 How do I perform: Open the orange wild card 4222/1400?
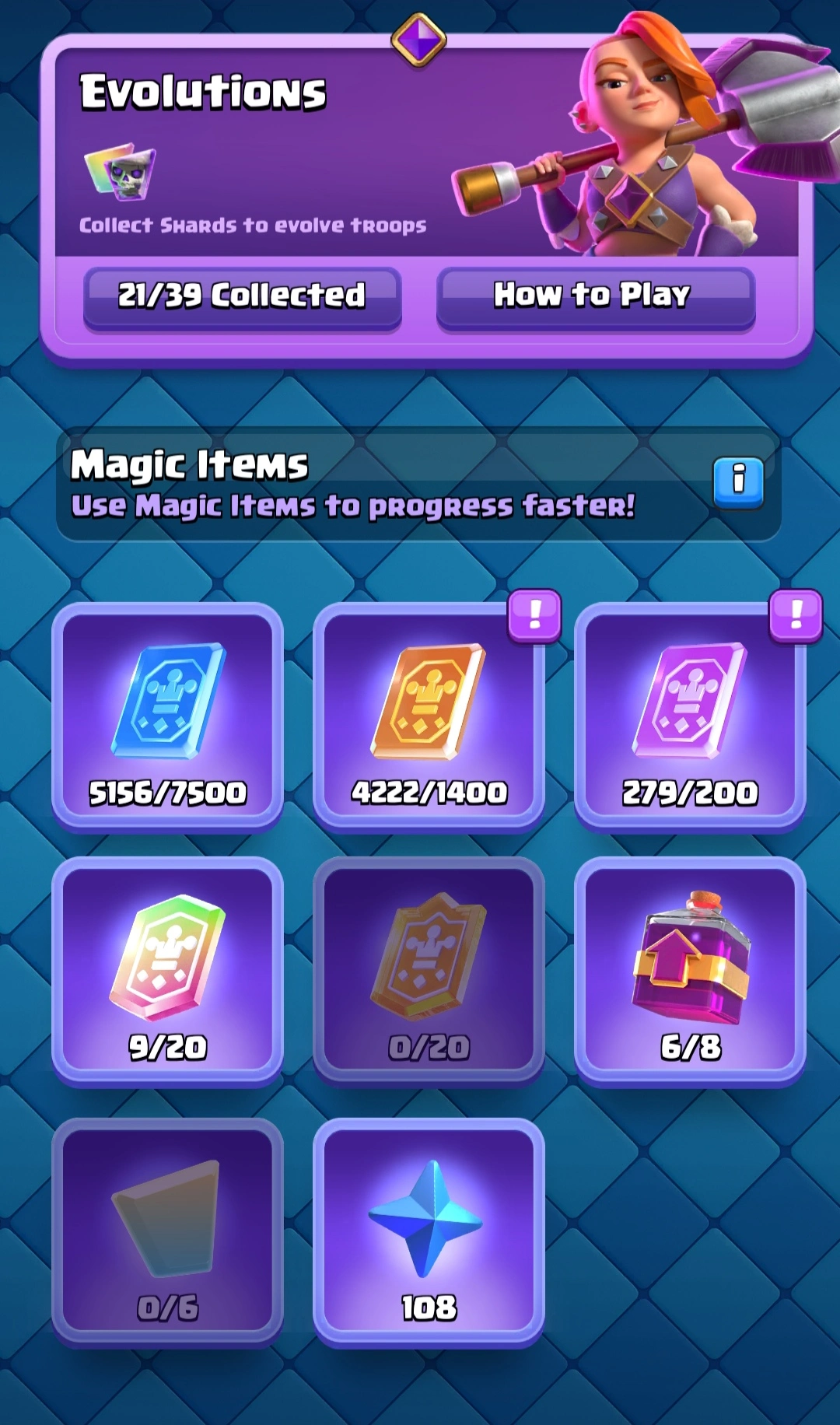(429, 716)
